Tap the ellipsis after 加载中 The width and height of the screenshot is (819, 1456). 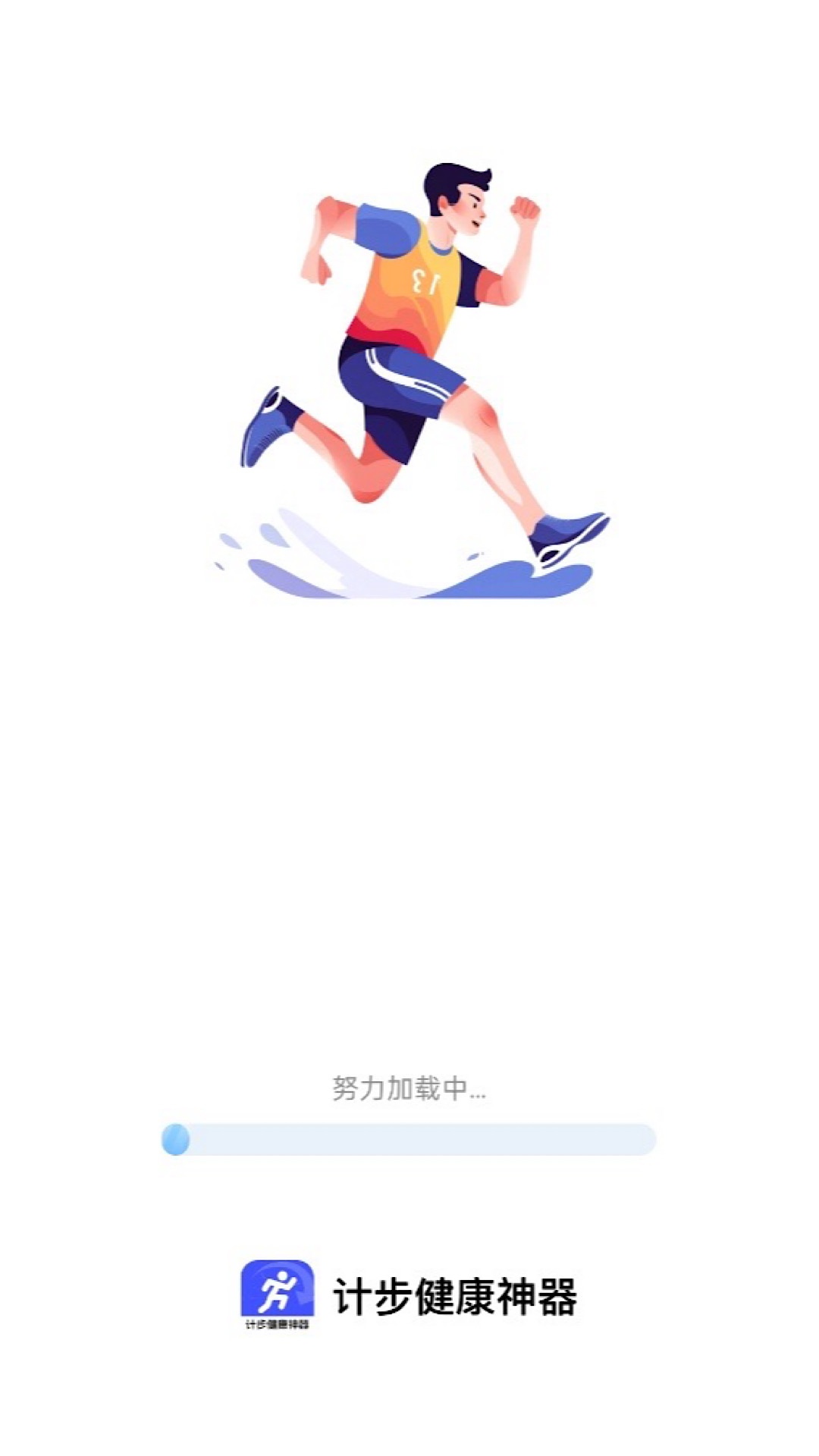point(479,1097)
